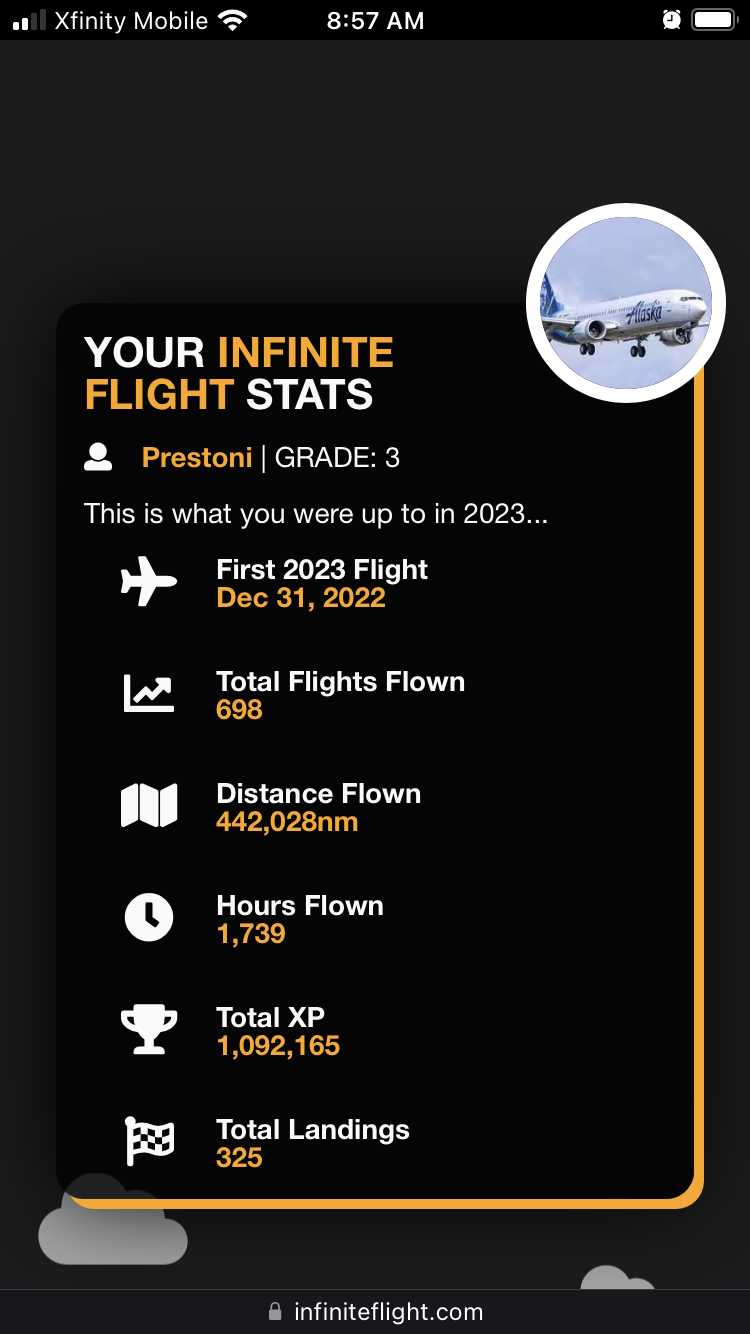Tap the infiniteflight.com address bar
This screenshot has height=1334, width=750.
tap(376, 1311)
